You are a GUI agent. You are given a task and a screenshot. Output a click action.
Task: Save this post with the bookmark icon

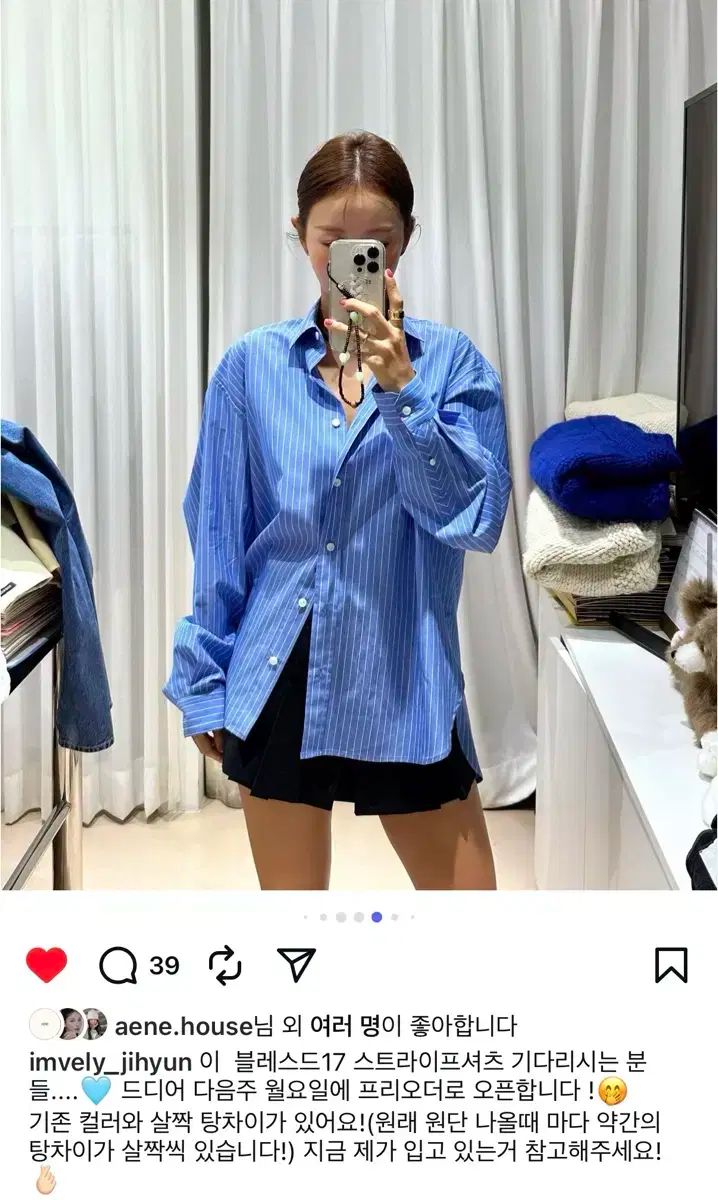tap(671, 965)
